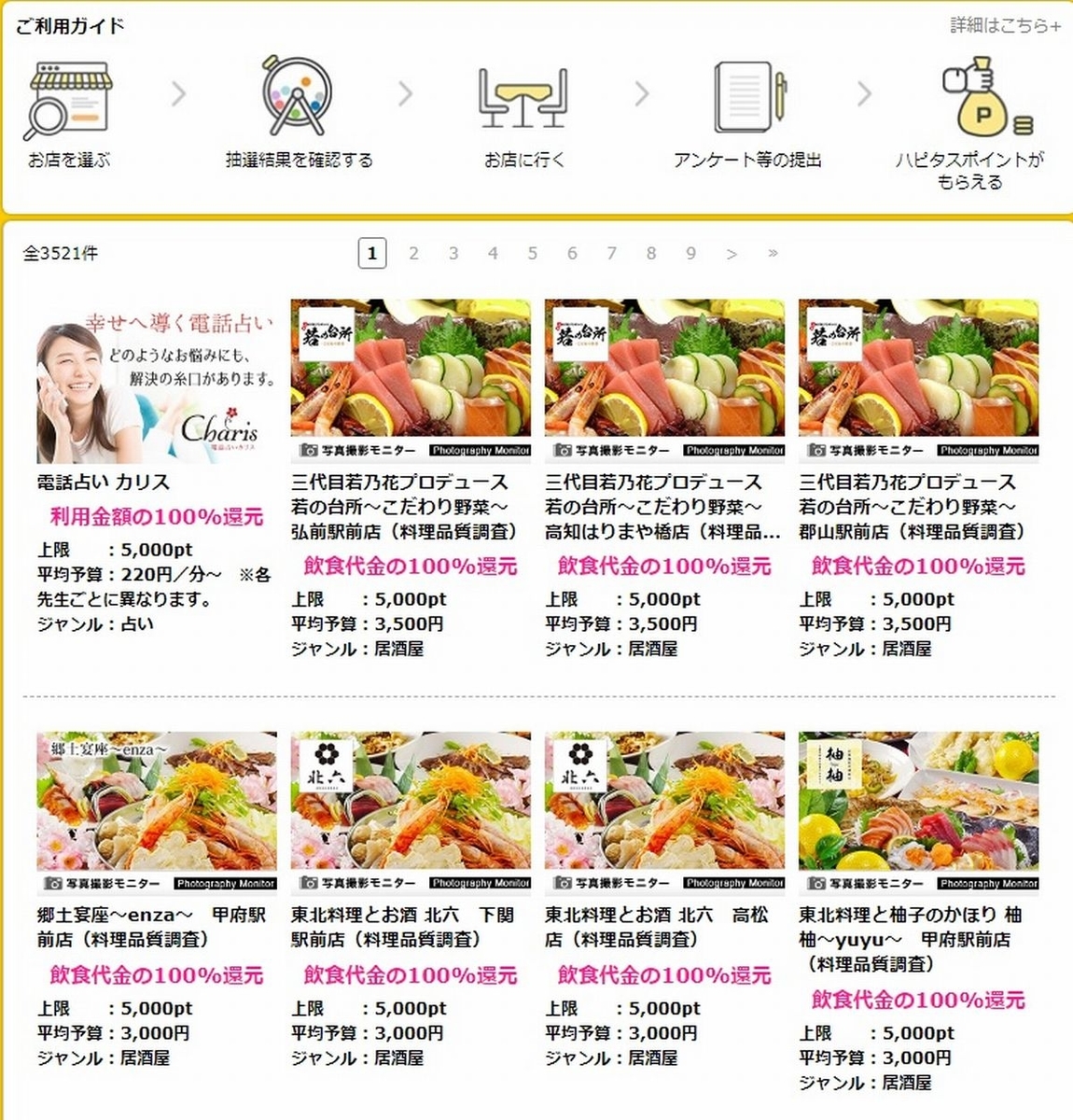Viewport: 1073px width, 1120px height.
Task: Go to page 3 of results
Action: point(453,253)
